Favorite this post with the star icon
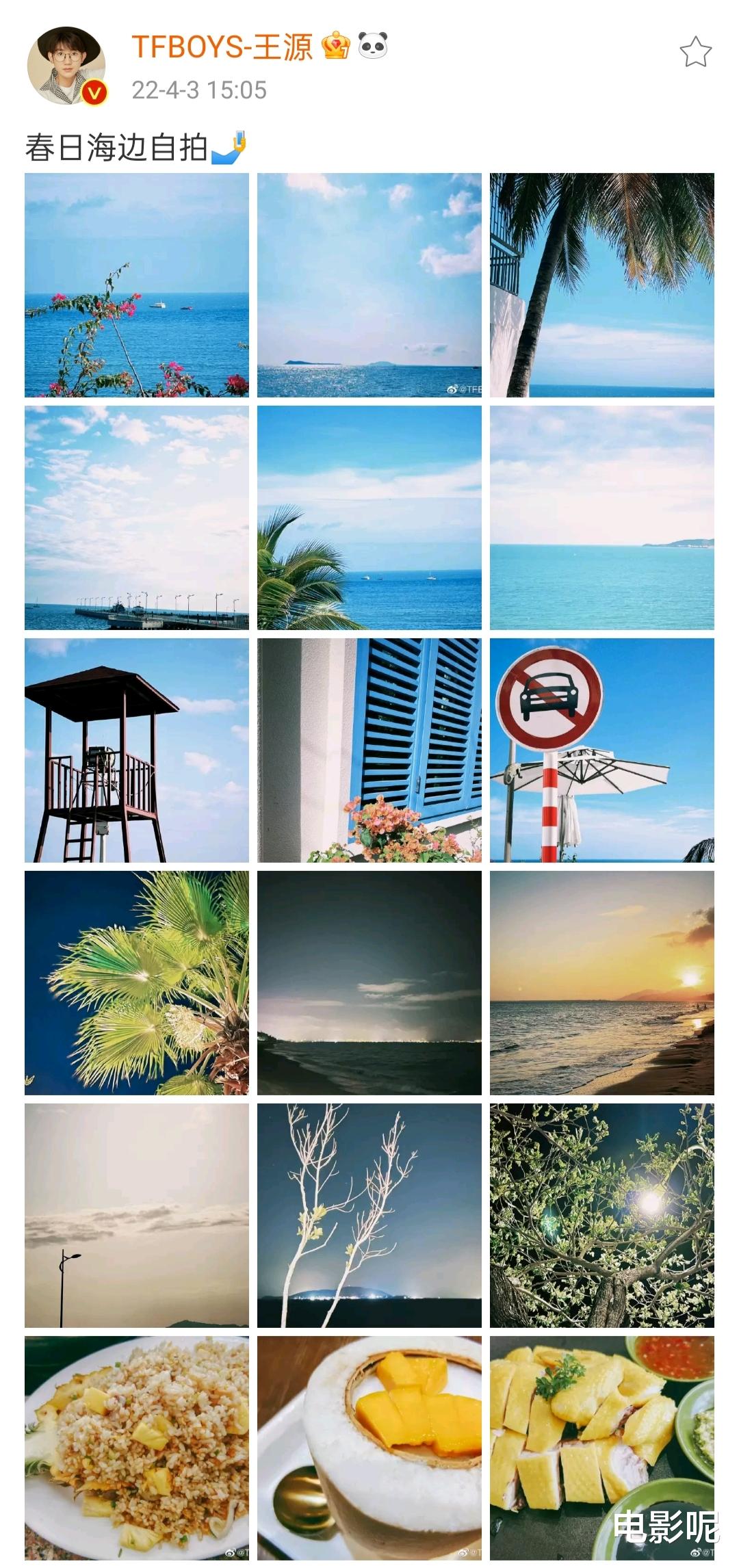739x1568 pixels. [x=695, y=52]
